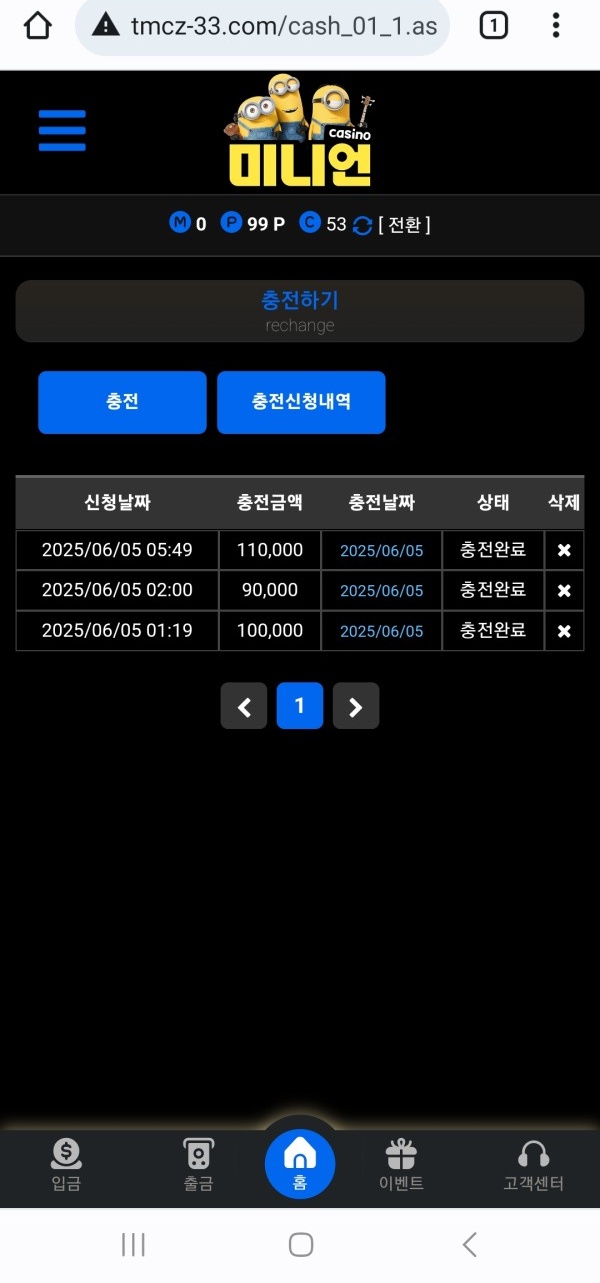Open the hamburger drawer menu
Screen dimensions: 600x1283
click(x=62, y=130)
